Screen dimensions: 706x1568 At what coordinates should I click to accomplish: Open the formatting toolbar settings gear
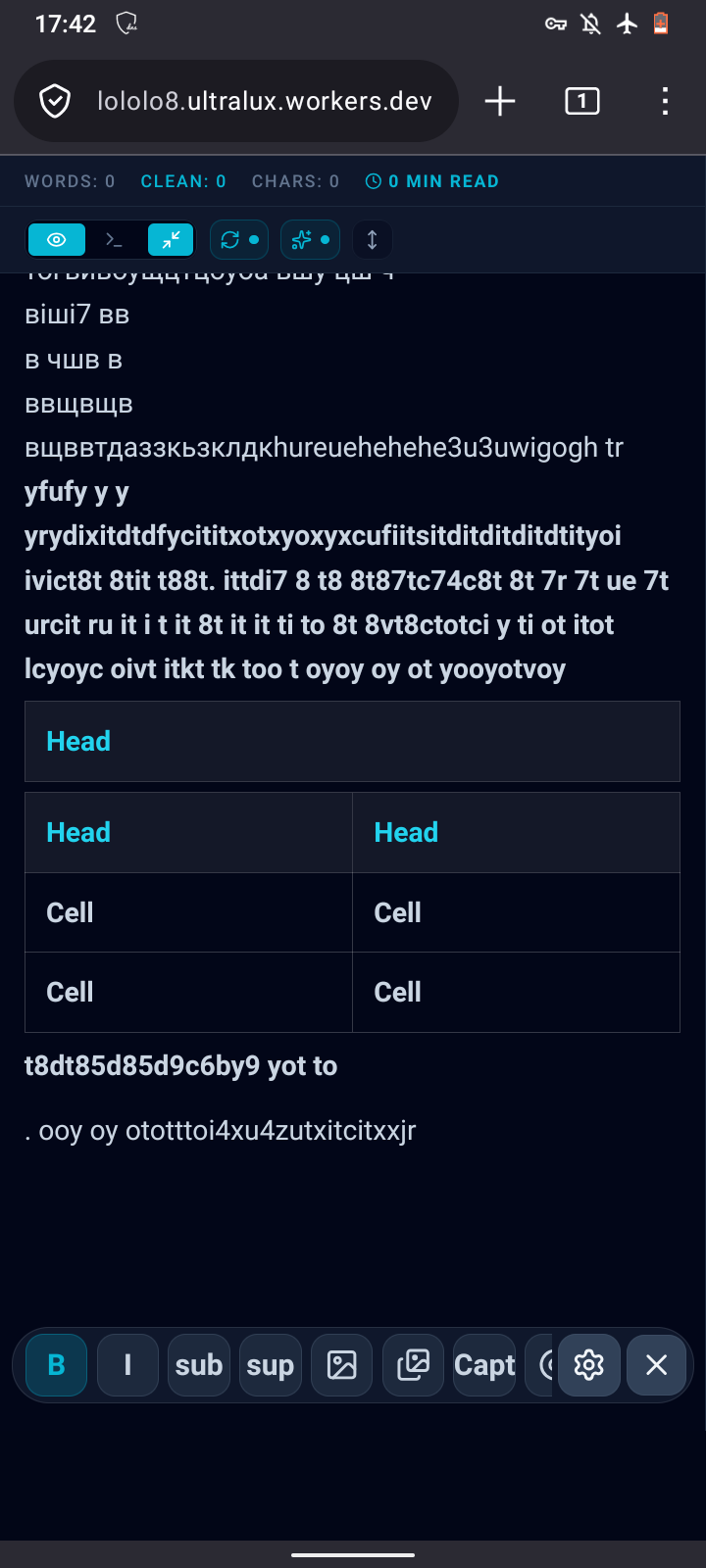tap(588, 1365)
